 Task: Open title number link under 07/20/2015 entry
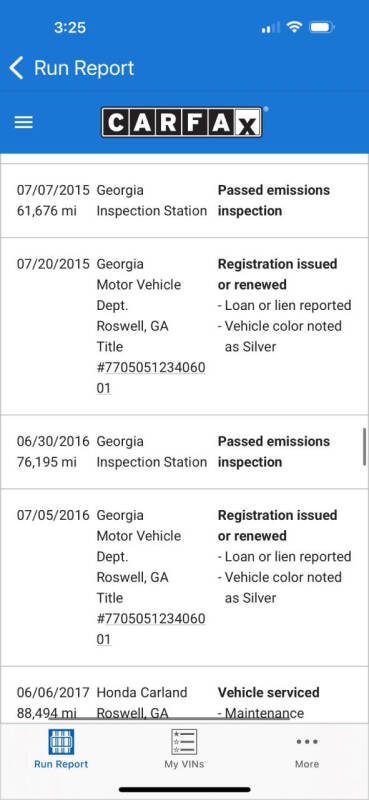tap(151, 378)
